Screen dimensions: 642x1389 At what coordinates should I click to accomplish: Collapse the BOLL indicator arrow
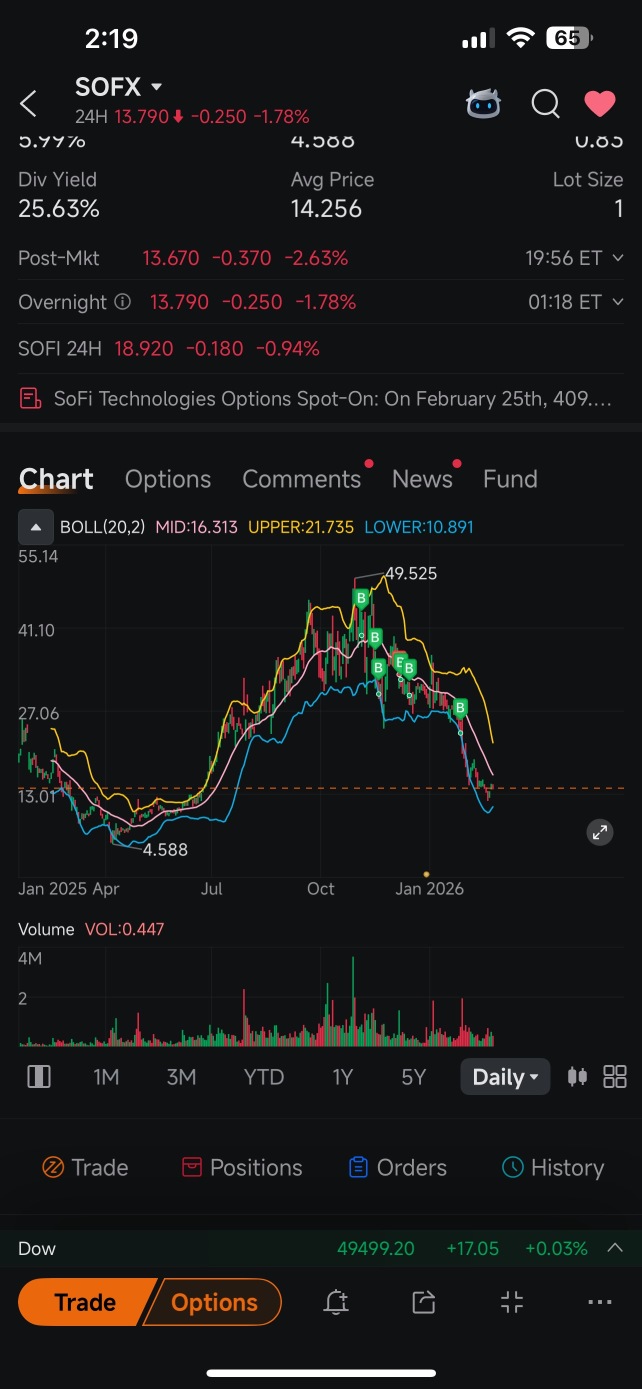pyautogui.click(x=35, y=527)
